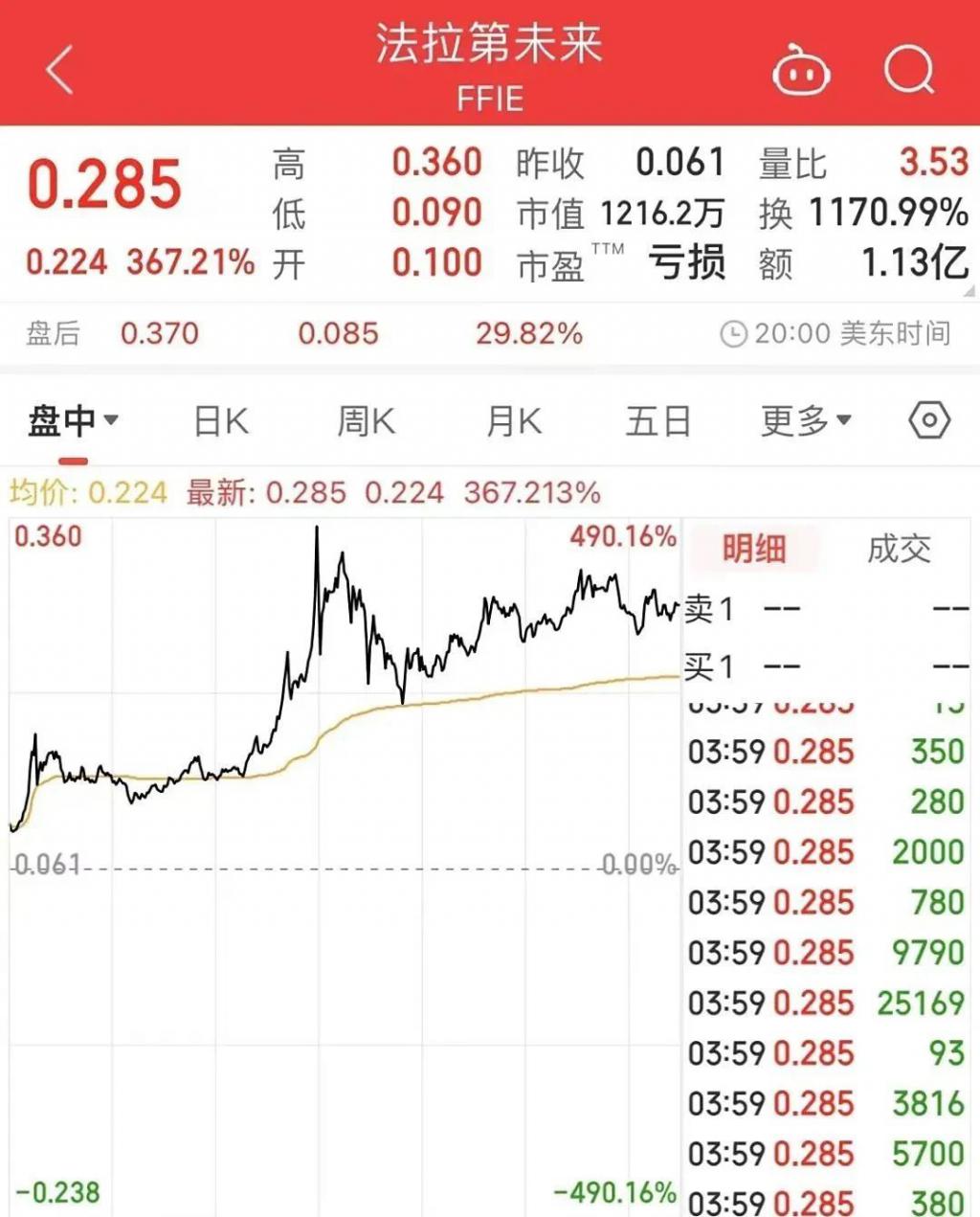Expand the 更多 chart options

[806, 420]
